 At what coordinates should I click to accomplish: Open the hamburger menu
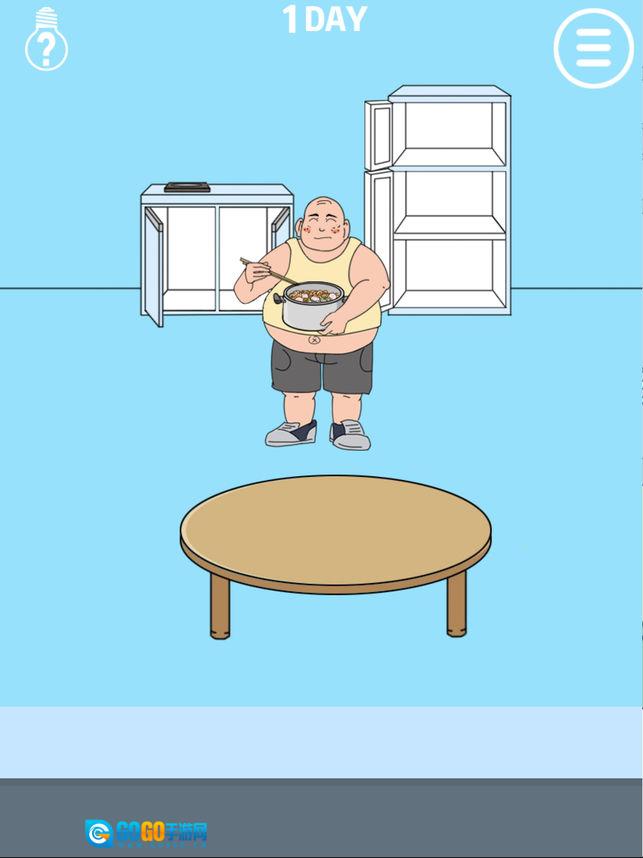593,48
